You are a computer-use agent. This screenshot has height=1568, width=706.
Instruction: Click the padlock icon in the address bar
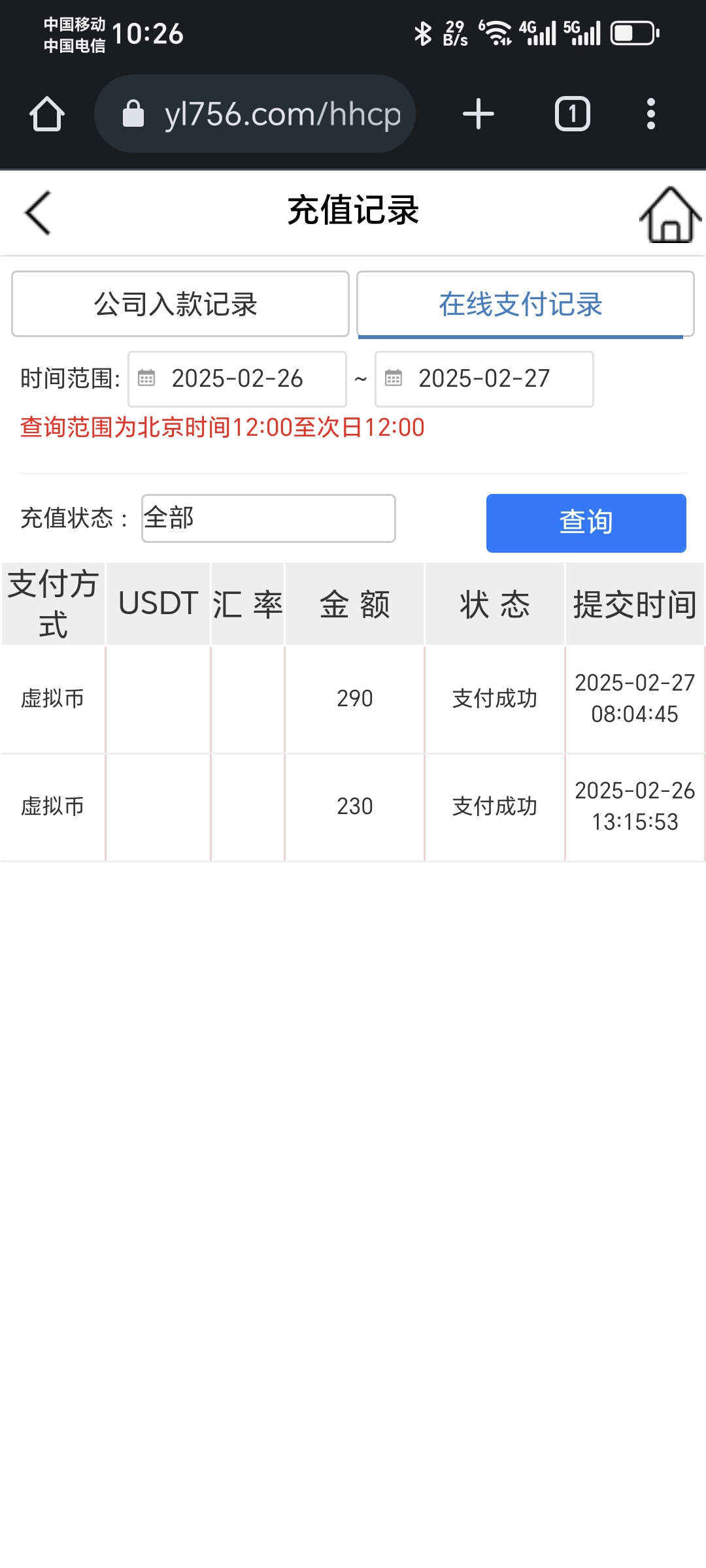coord(134,112)
